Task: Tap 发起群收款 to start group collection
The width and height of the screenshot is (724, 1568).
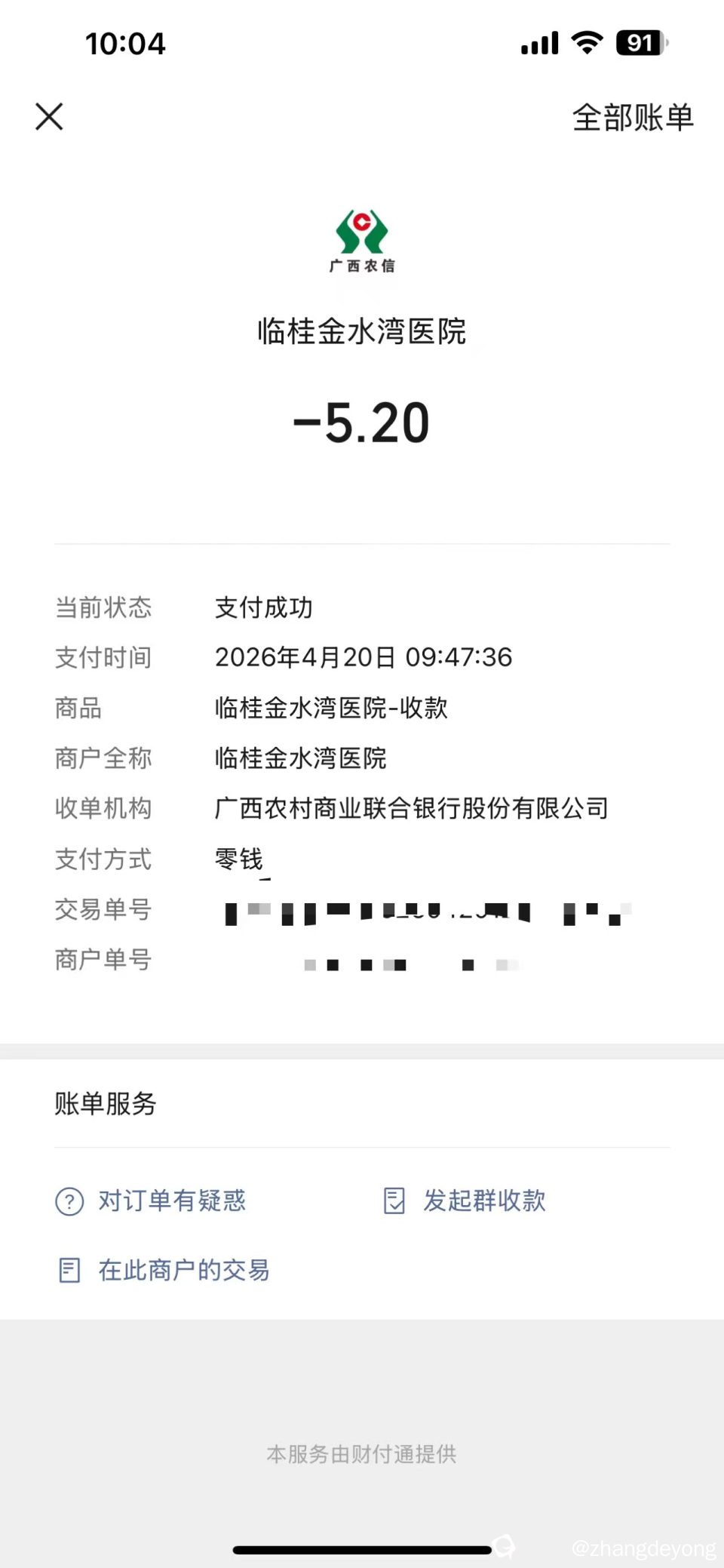Action: 485,1200
